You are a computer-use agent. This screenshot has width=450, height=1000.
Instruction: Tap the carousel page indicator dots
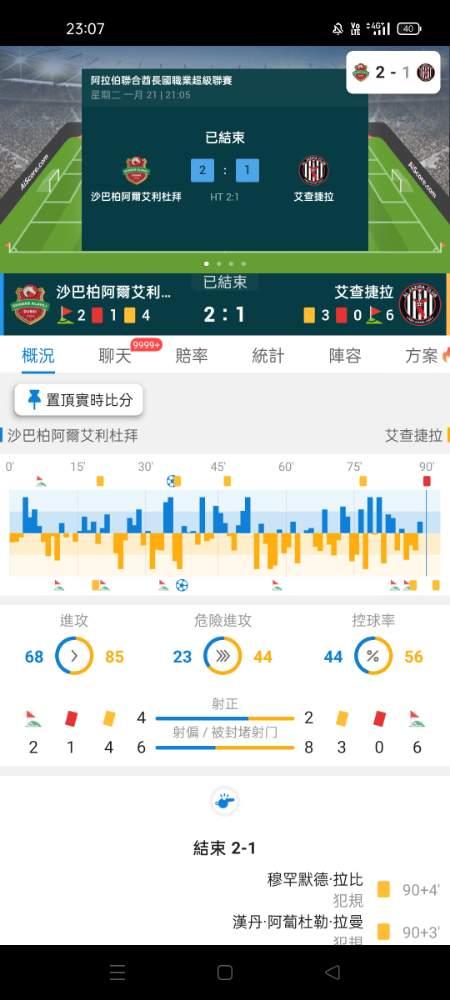point(225,263)
